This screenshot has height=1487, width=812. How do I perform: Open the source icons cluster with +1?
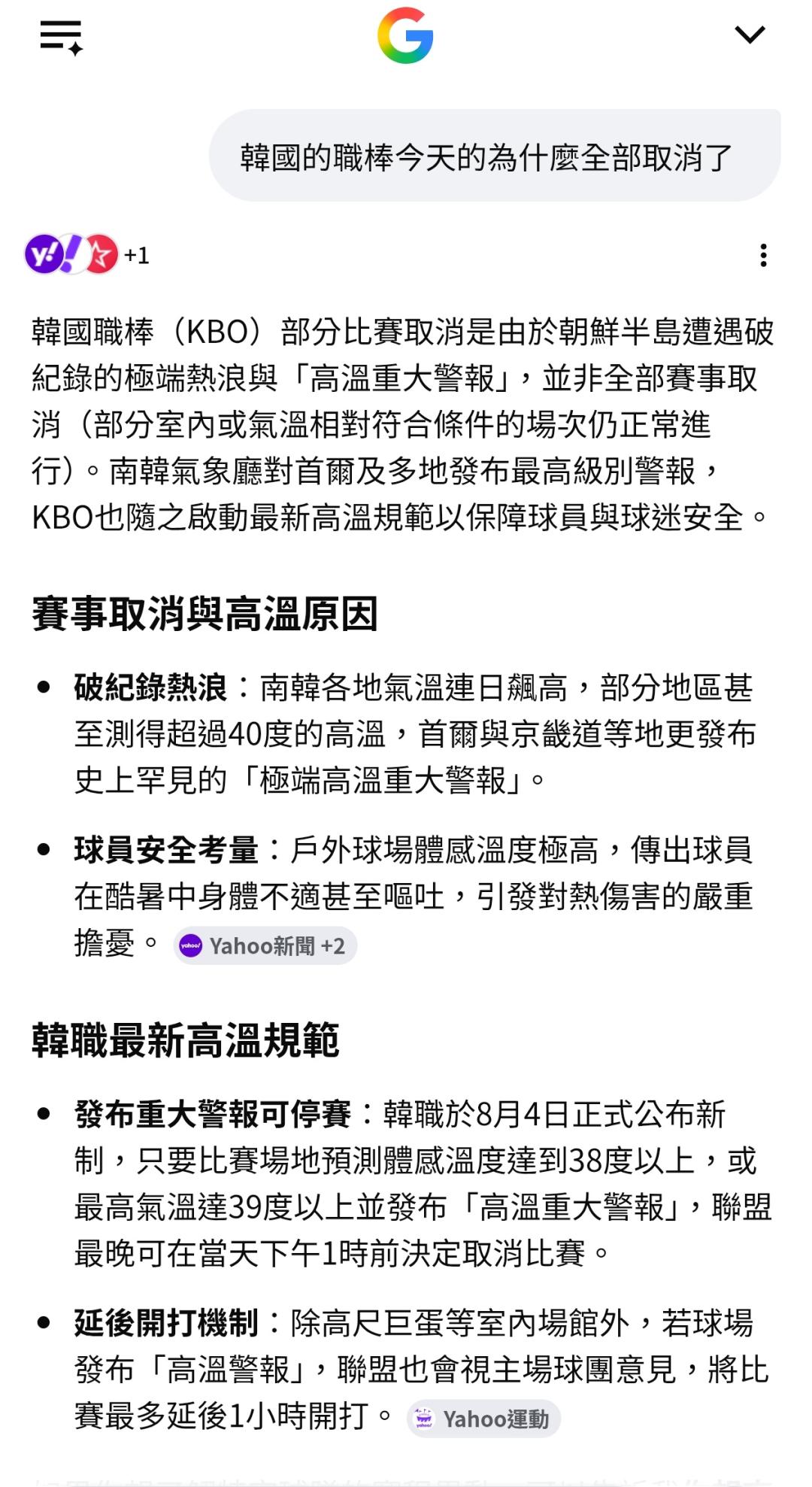[87, 255]
